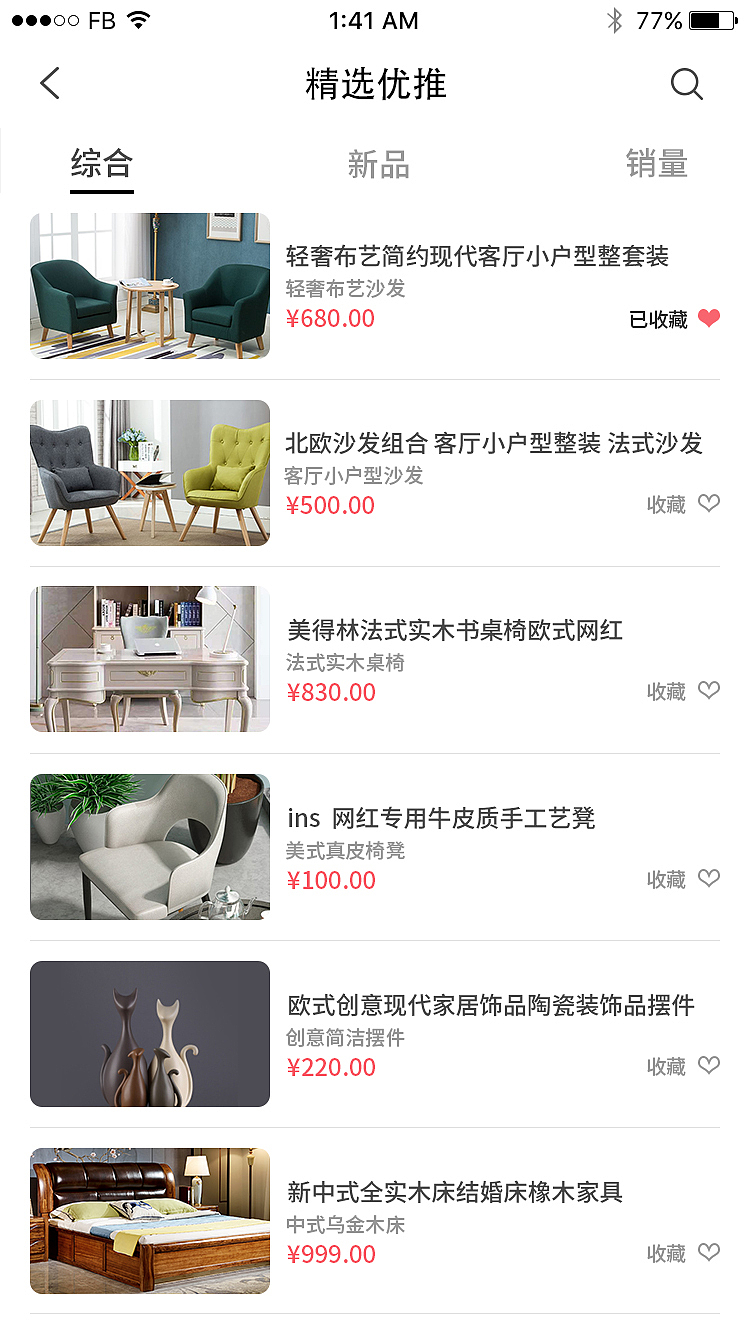This screenshot has width=750, height=1334.
Task: Tap the search magnifier icon
Action: (x=687, y=84)
